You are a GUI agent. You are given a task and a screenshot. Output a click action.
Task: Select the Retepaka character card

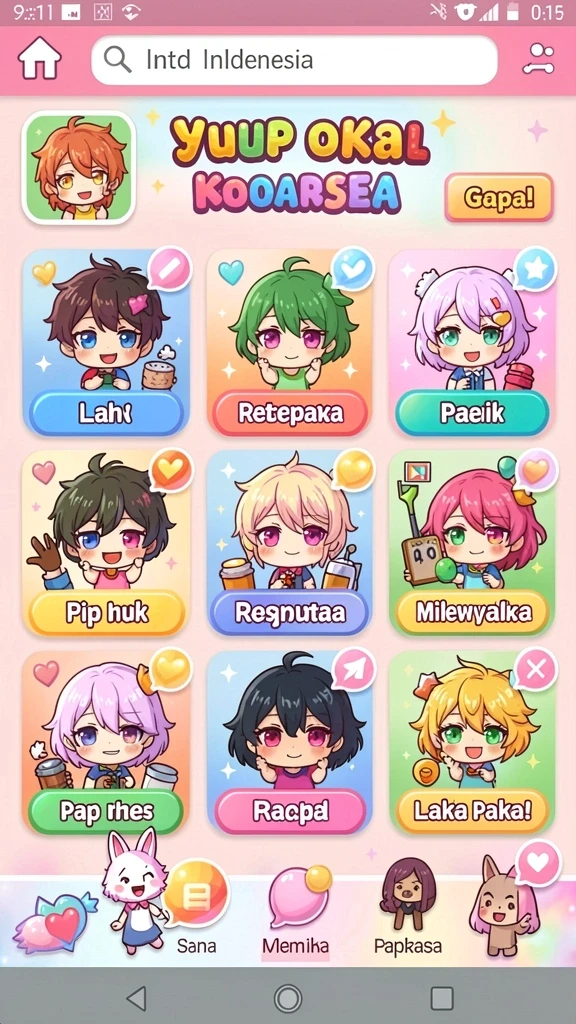click(291, 342)
